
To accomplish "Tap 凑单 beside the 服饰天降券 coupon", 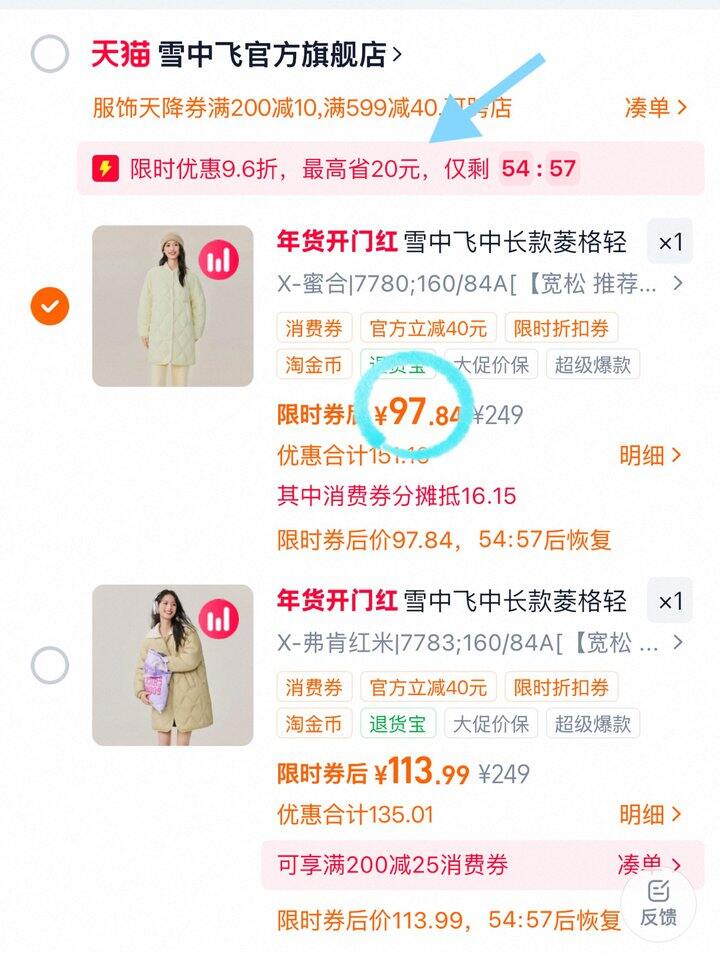I will point(655,107).
